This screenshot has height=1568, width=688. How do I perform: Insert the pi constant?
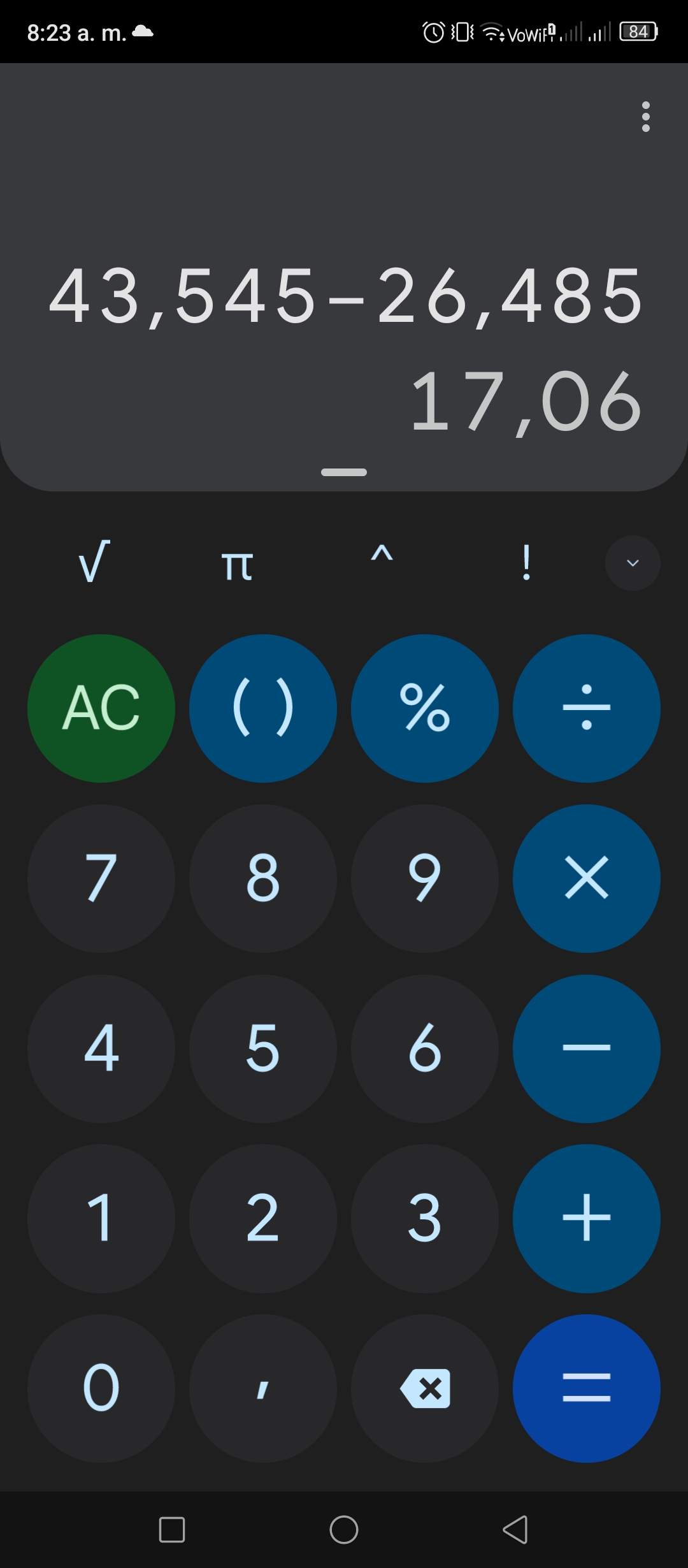[x=238, y=565]
